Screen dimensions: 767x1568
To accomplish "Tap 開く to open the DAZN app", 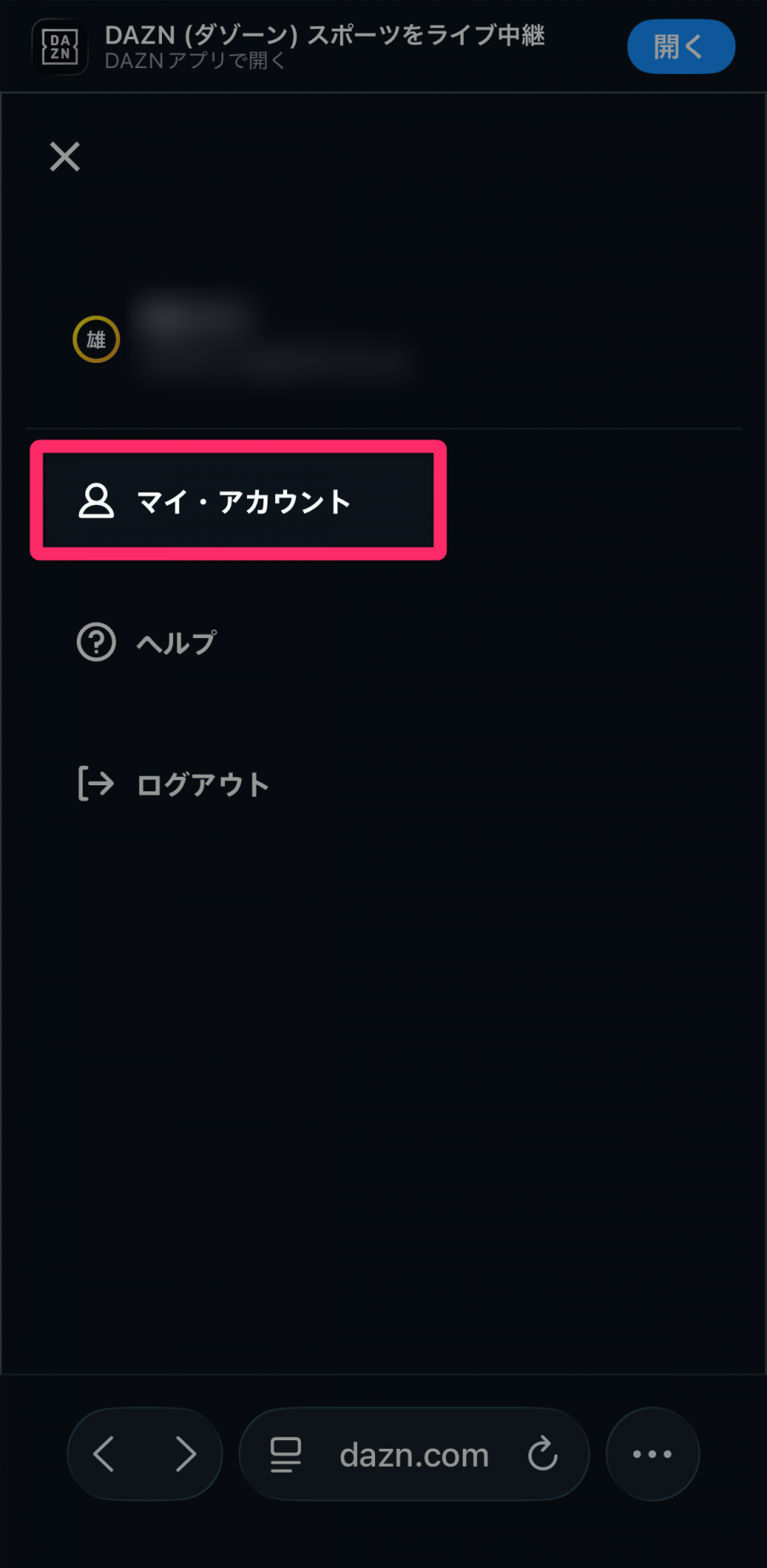I will (680, 47).
